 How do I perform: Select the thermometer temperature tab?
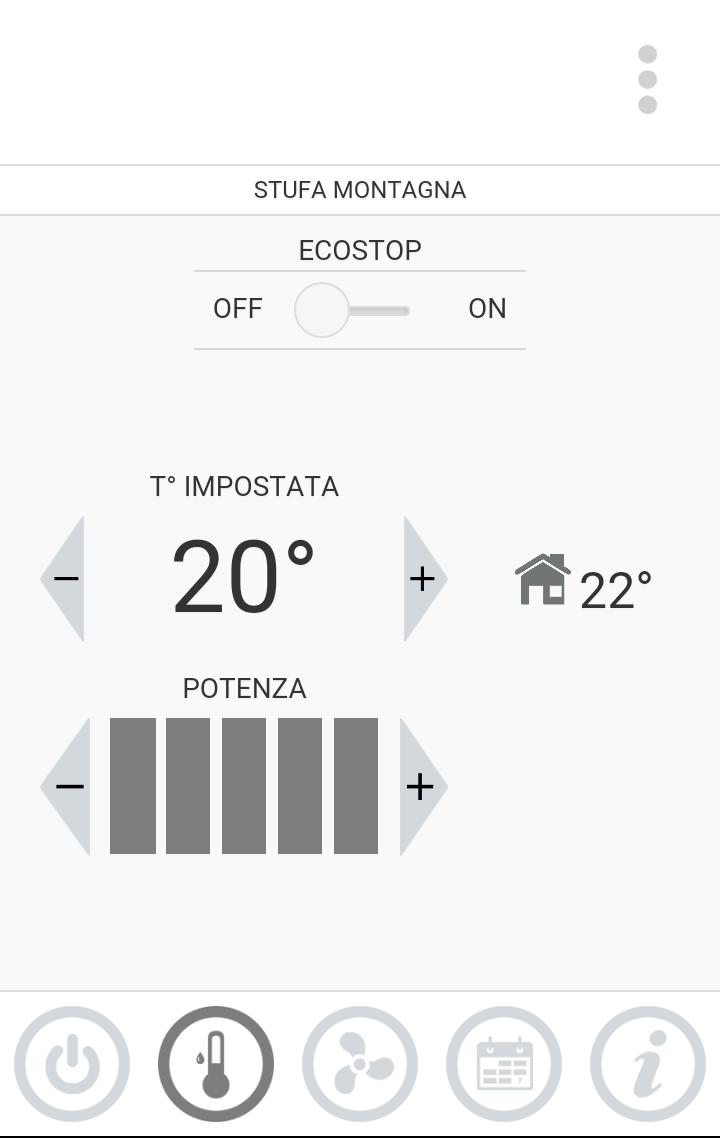pos(216,1064)
